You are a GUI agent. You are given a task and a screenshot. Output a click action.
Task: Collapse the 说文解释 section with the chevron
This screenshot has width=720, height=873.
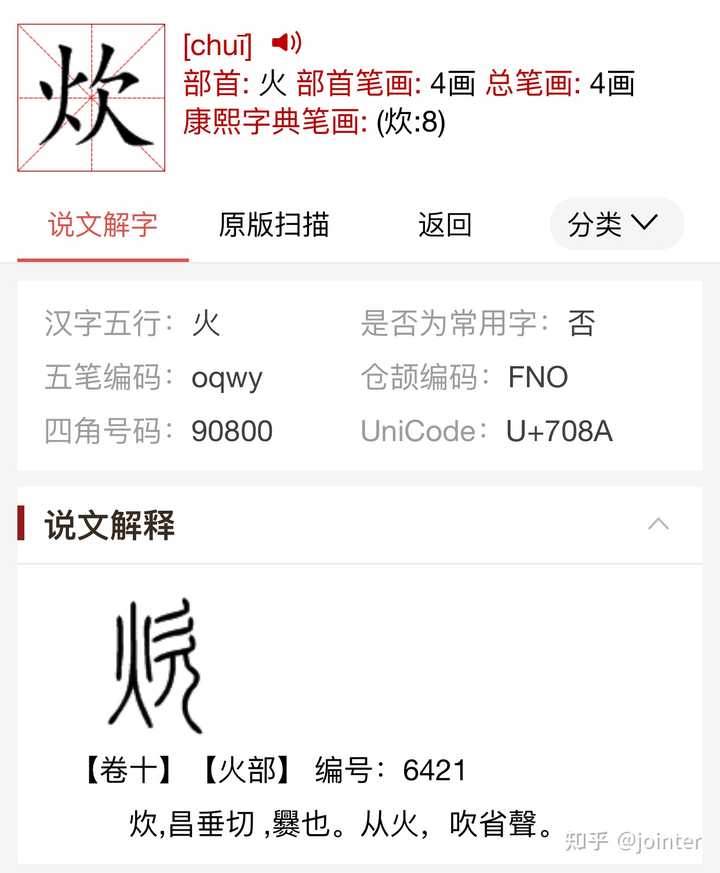[x=659, y=523]
